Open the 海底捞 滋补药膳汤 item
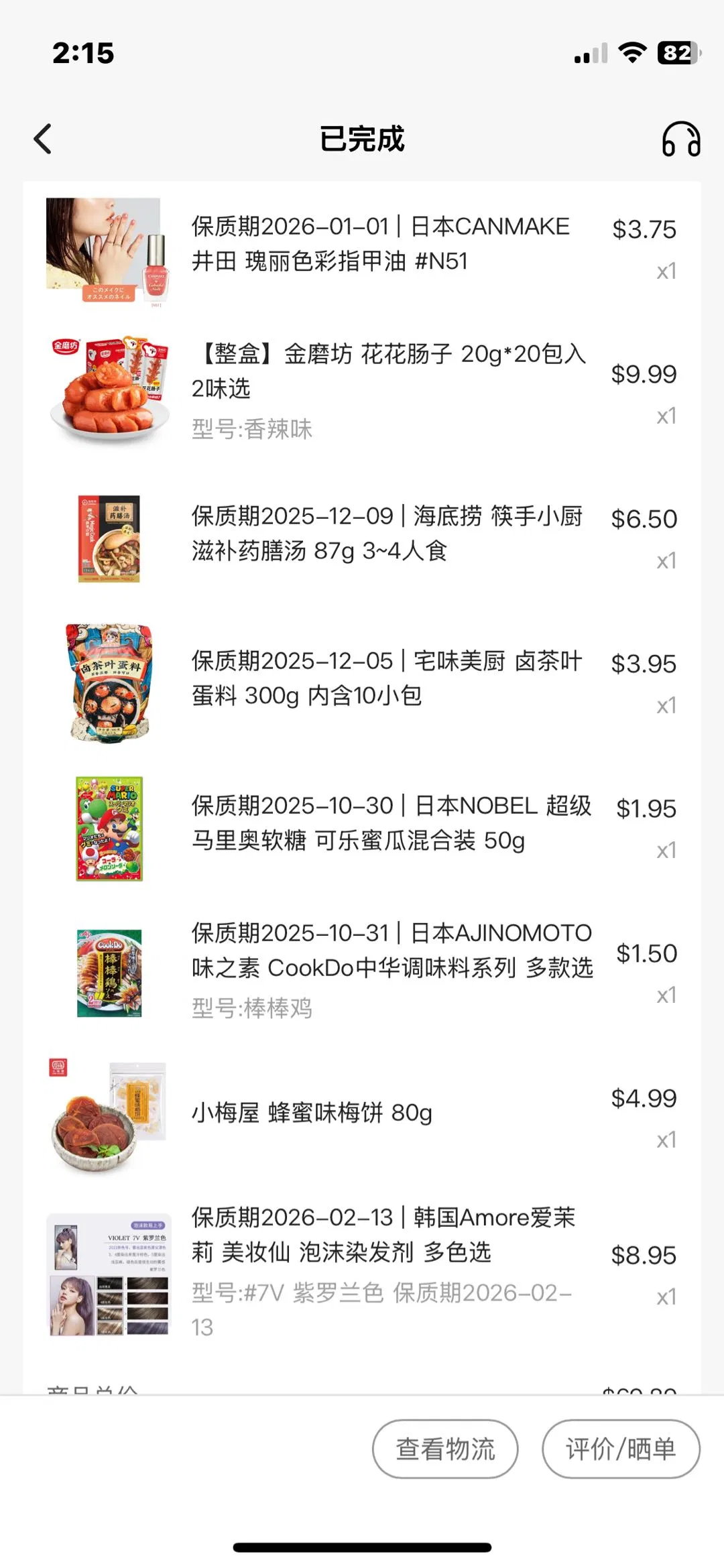This screenshot has height=1568, width=724. [386, 534]
